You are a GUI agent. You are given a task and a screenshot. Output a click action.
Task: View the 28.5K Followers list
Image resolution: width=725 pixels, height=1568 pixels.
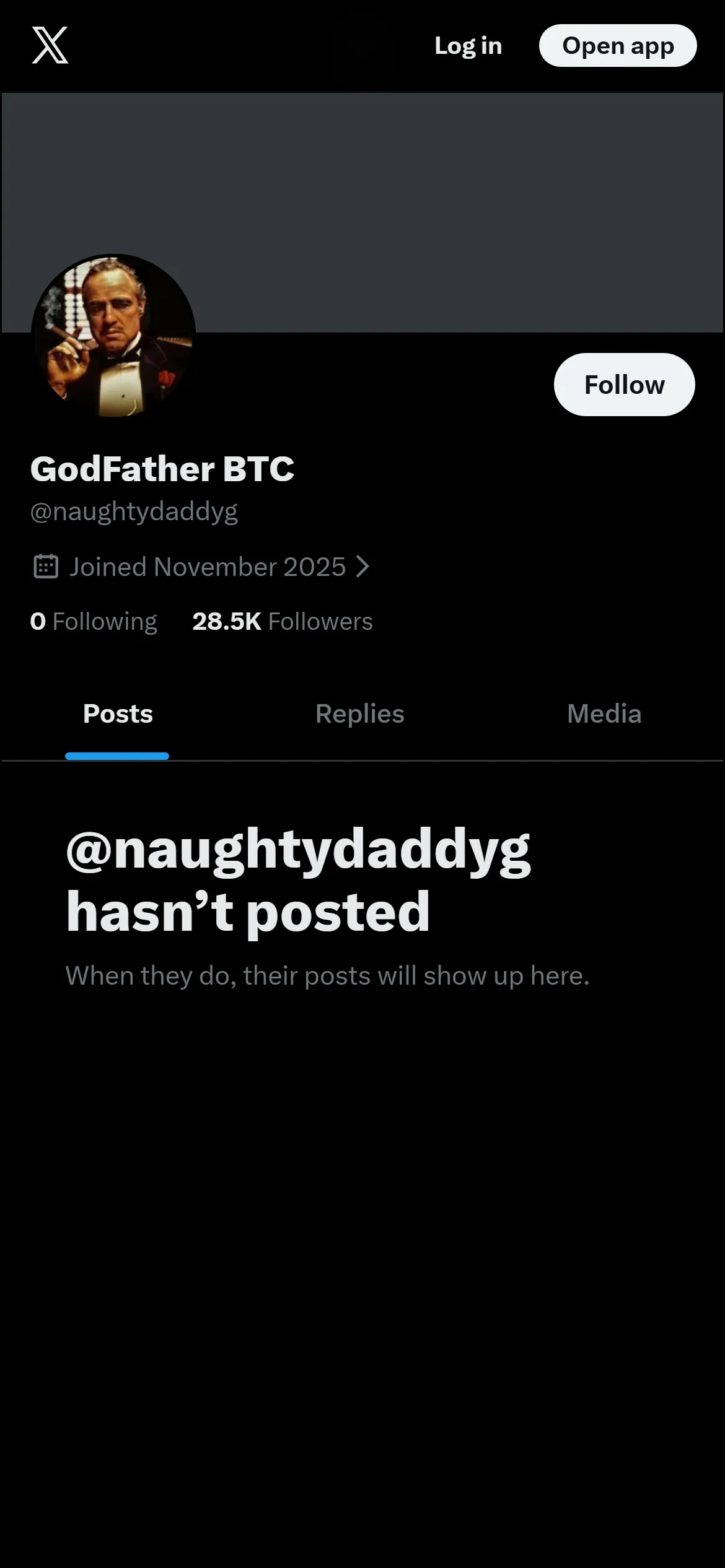click(x=283, y=621)
